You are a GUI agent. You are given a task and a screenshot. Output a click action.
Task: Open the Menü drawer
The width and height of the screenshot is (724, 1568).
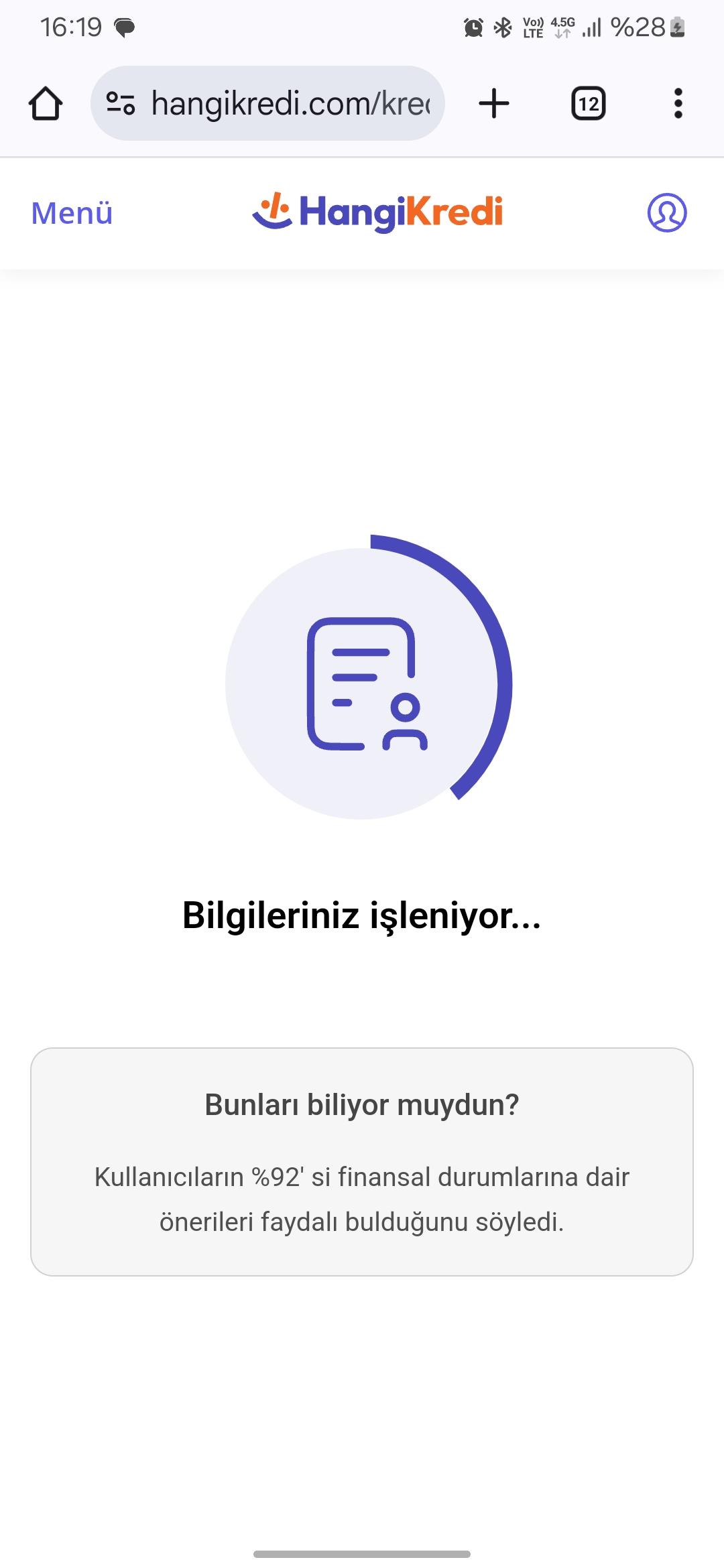(x=72, y=213)
